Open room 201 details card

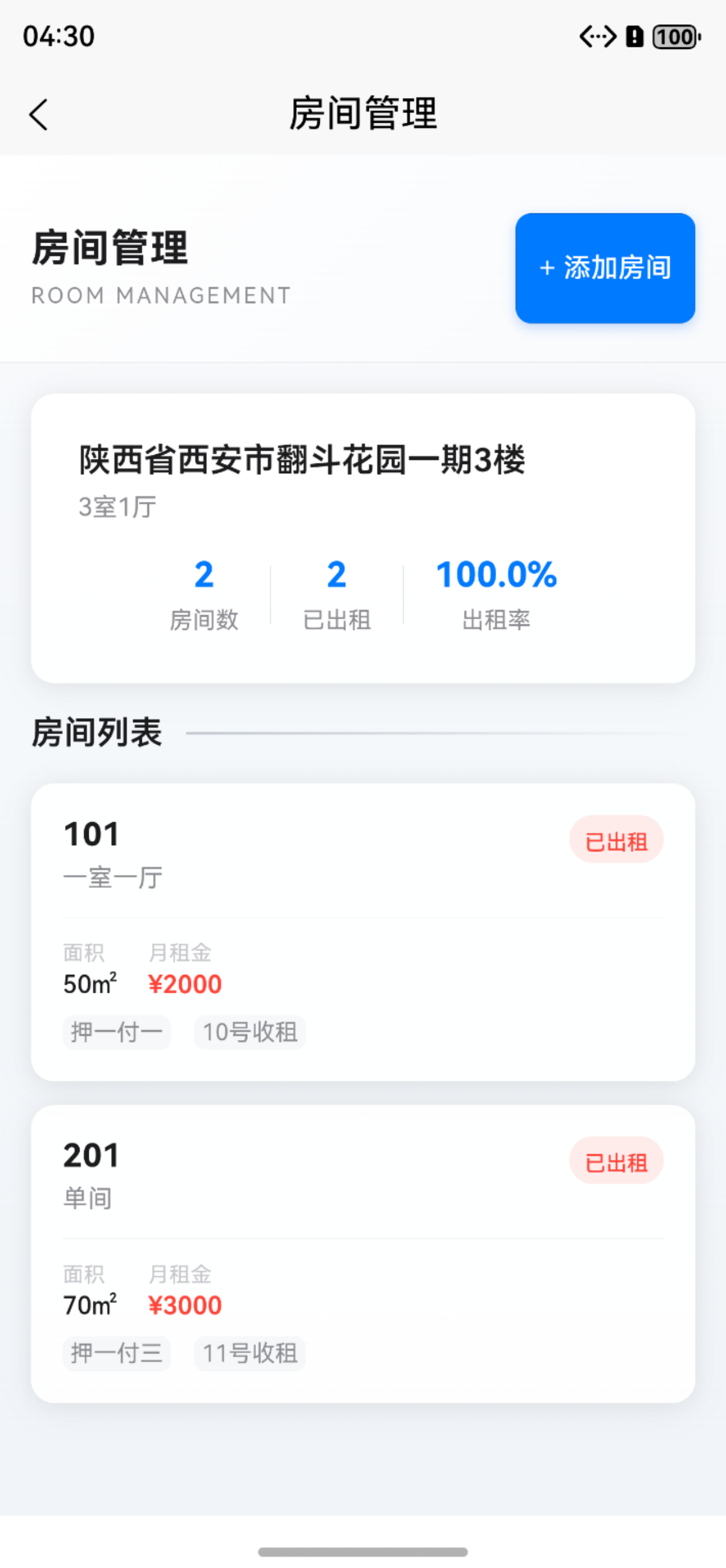[362, 1253]
